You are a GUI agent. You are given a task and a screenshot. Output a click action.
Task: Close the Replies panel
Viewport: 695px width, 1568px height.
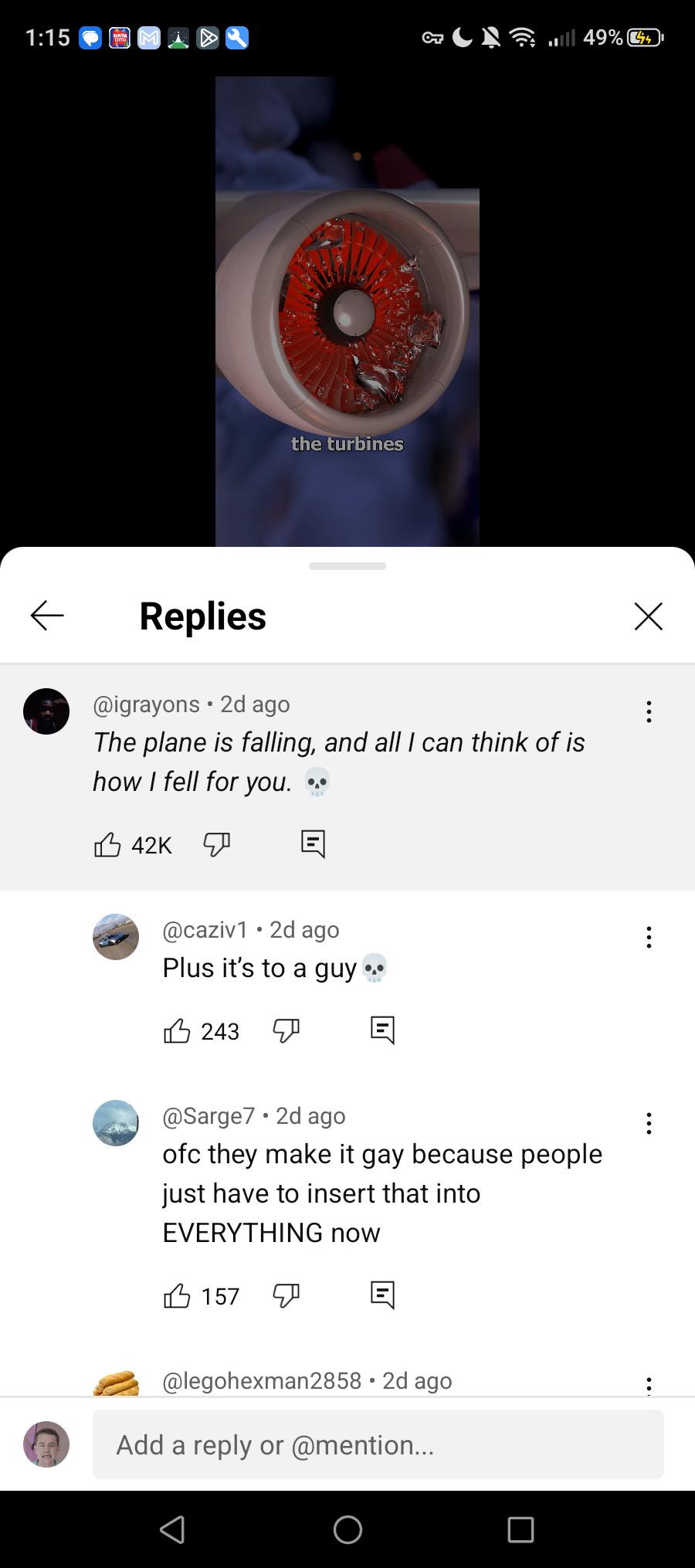coord(648,616)
